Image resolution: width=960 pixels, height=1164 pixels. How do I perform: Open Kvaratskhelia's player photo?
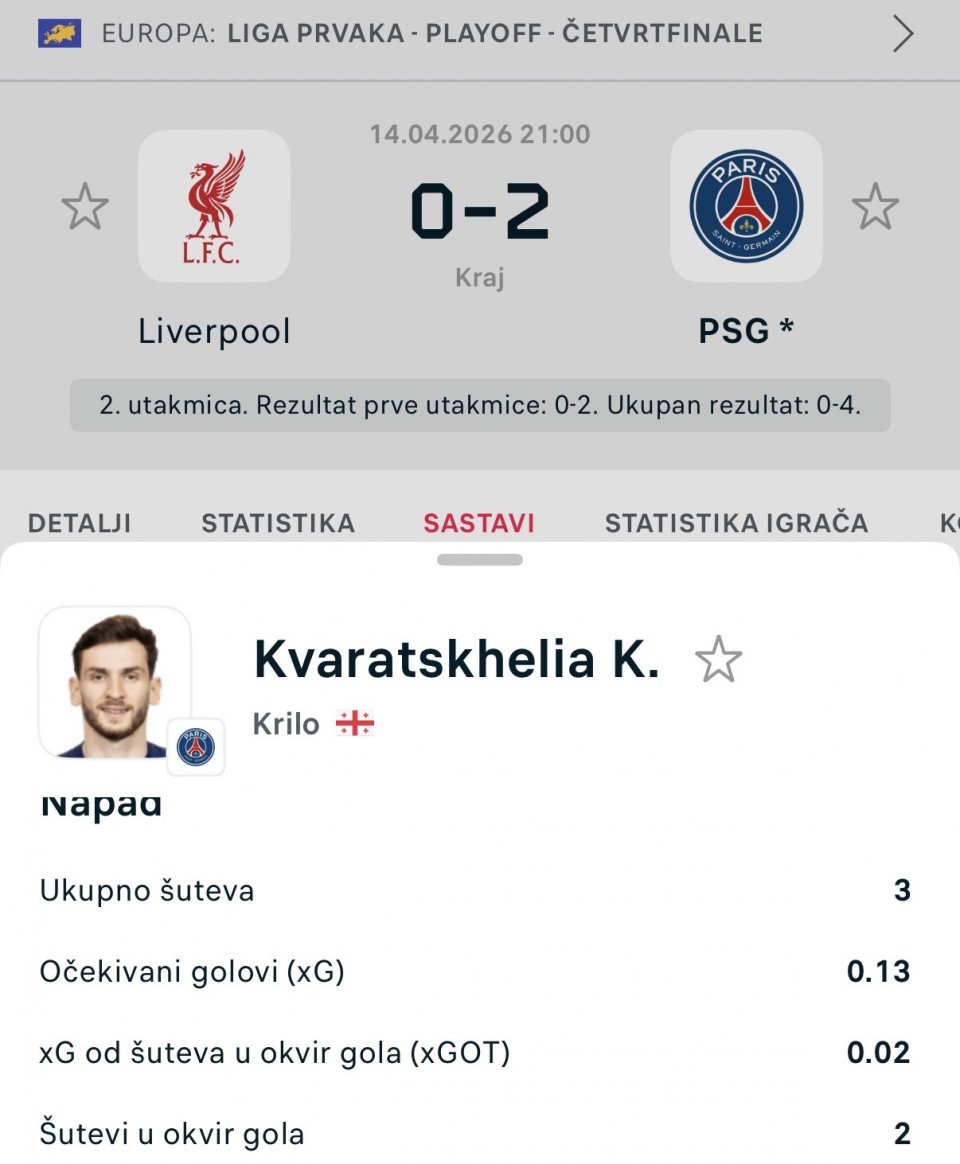pos(114,682)
